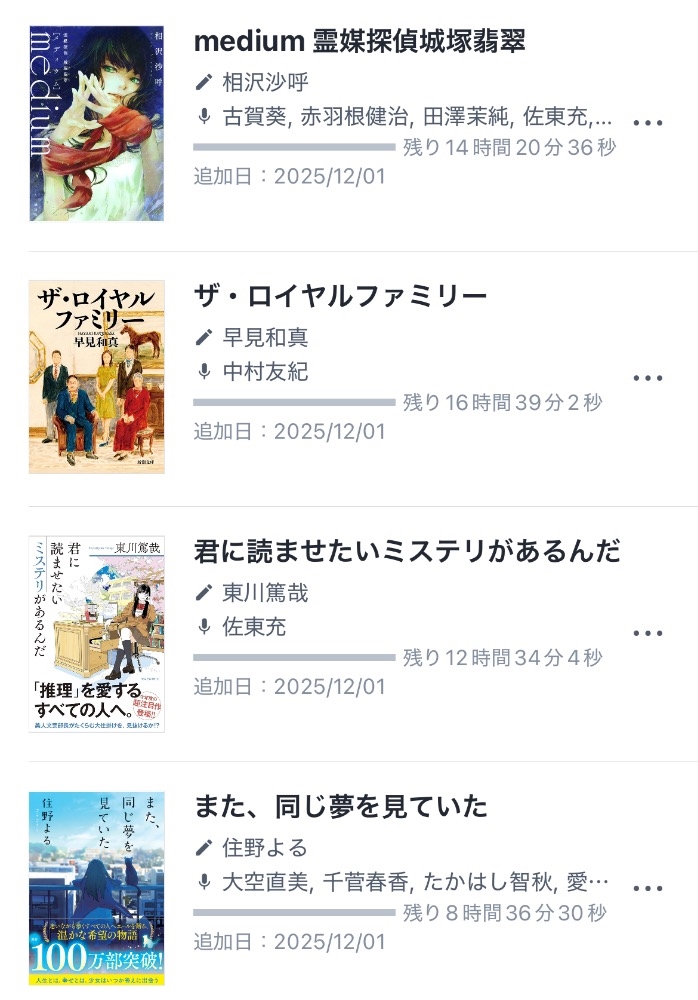Open the more options menu for また、同じ夢を見ていた

(x=648, y=888)
